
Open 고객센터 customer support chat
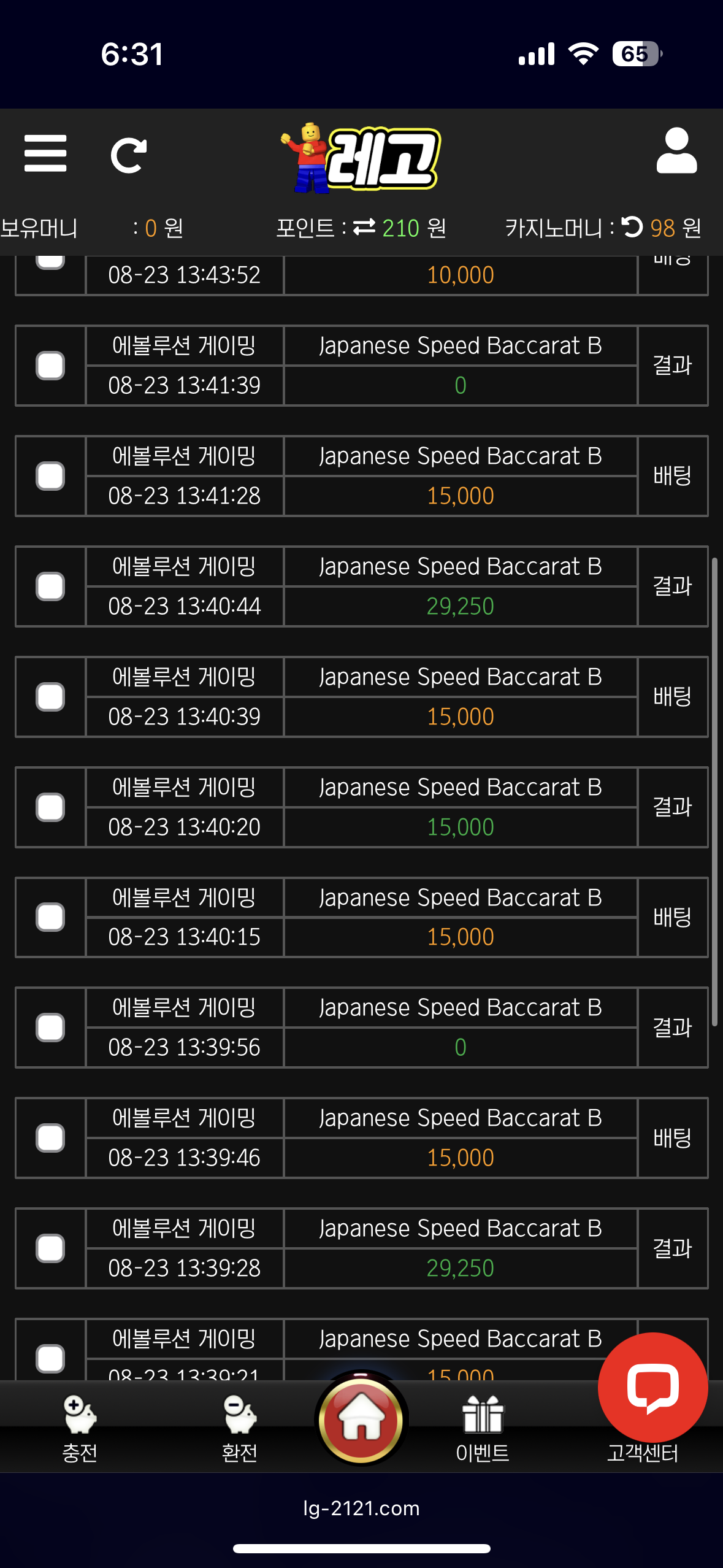coord(652,1389)
